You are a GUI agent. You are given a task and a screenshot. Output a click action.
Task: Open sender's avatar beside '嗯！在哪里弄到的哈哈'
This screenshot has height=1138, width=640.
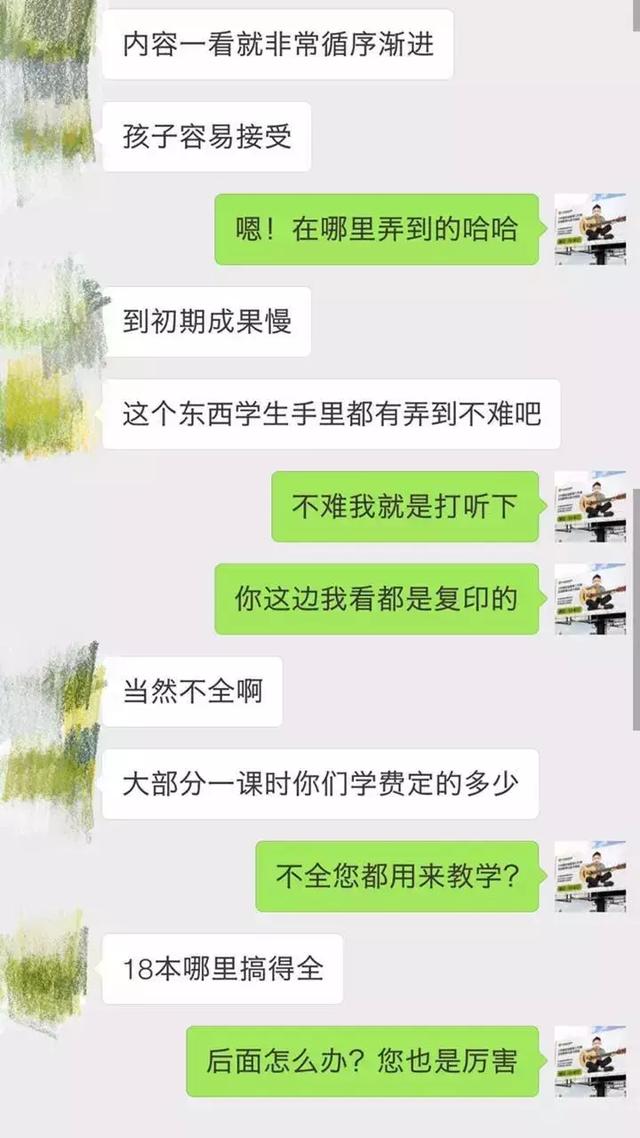click(590, 229)
